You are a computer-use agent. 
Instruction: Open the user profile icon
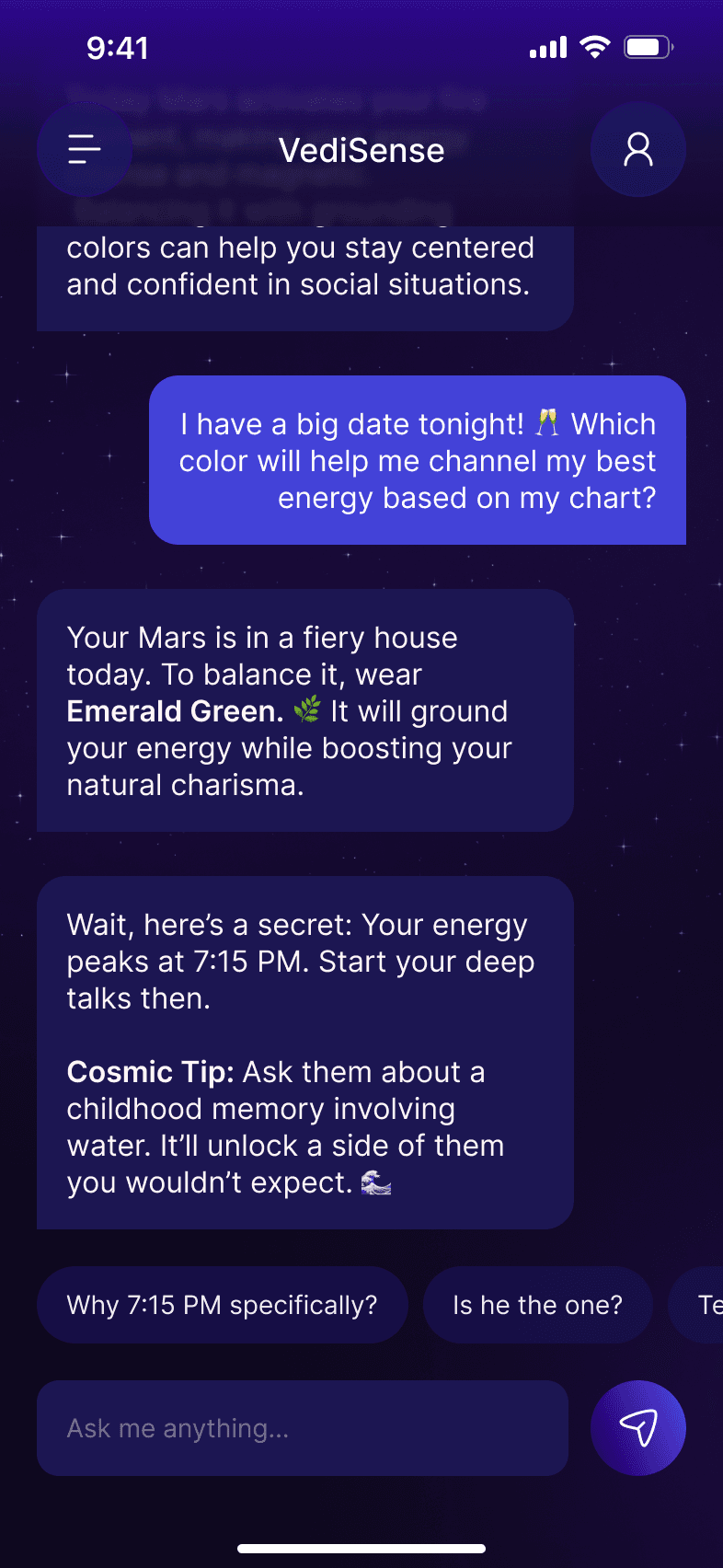coord(638,149)
